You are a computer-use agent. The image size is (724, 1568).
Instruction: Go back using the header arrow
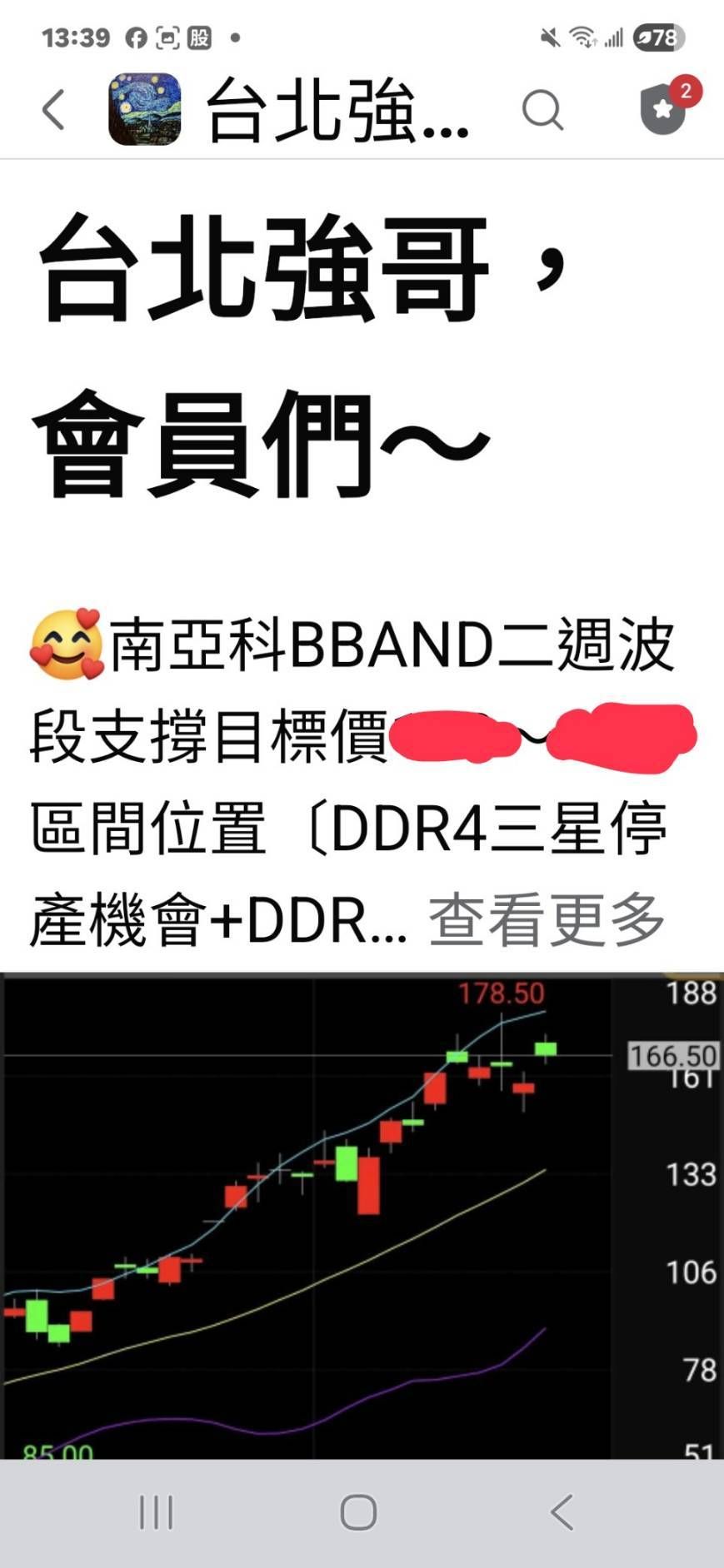[x=53, y=110]
